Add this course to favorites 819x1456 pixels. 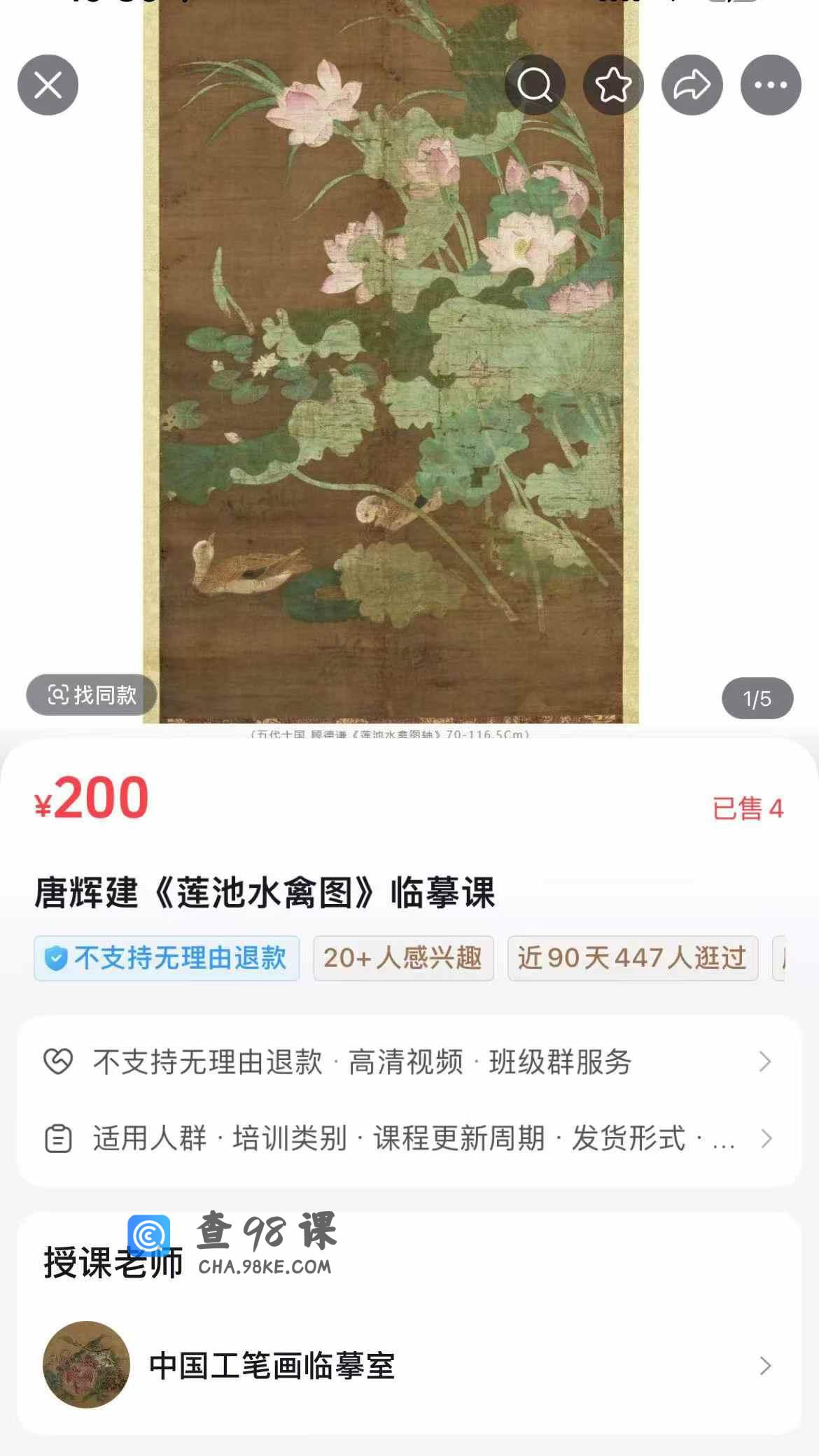(x=613, y=85)
